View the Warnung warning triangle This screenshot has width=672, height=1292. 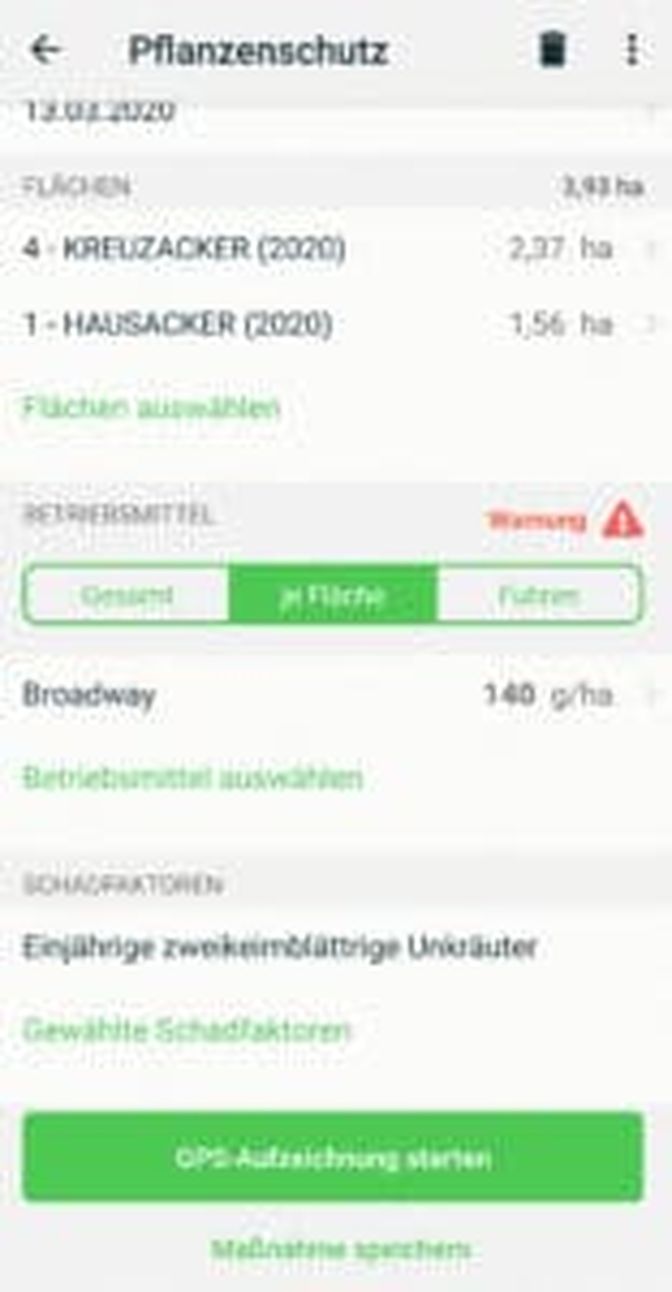622,519
